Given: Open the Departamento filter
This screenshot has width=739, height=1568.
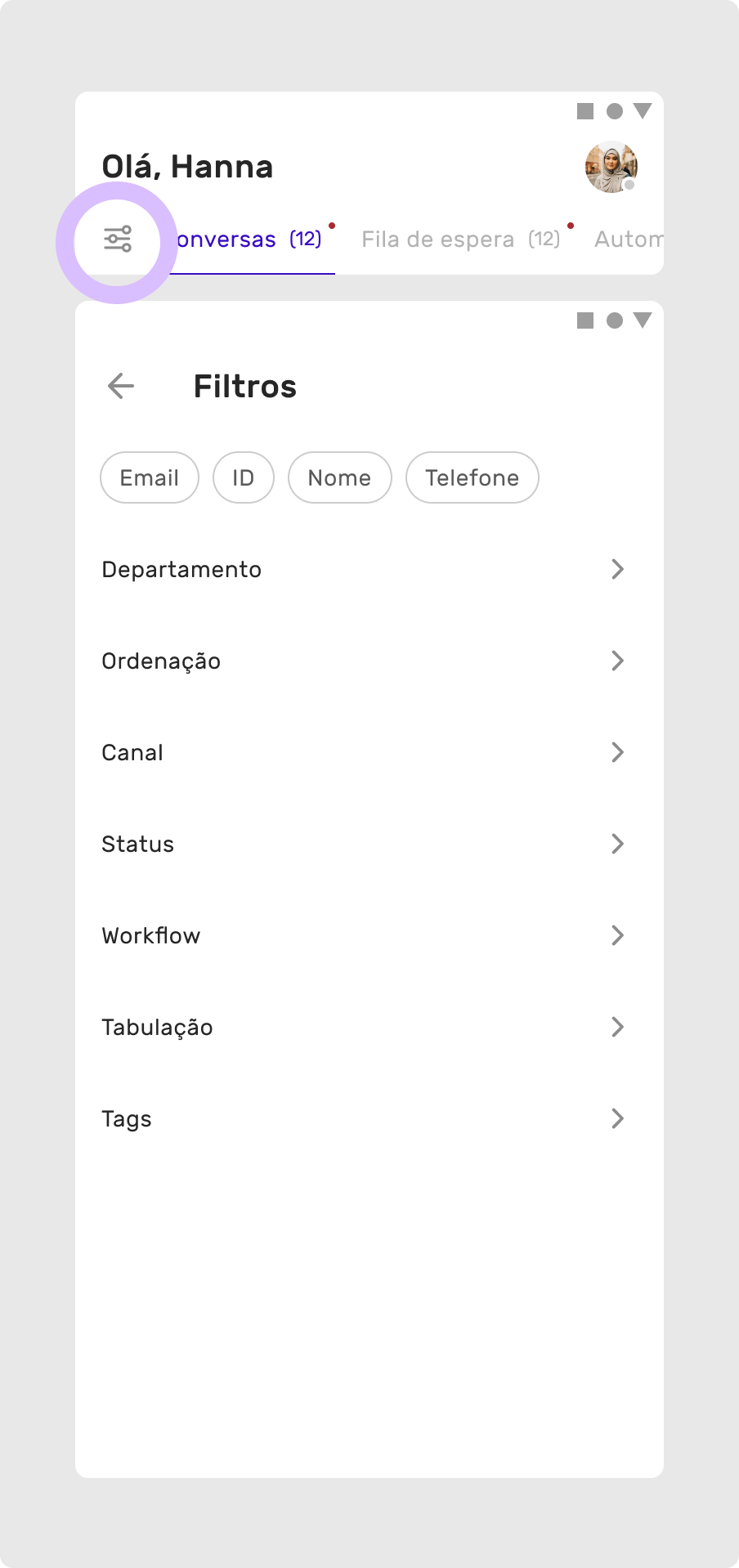Looking at the screenshot, I should tap(362, 569).
